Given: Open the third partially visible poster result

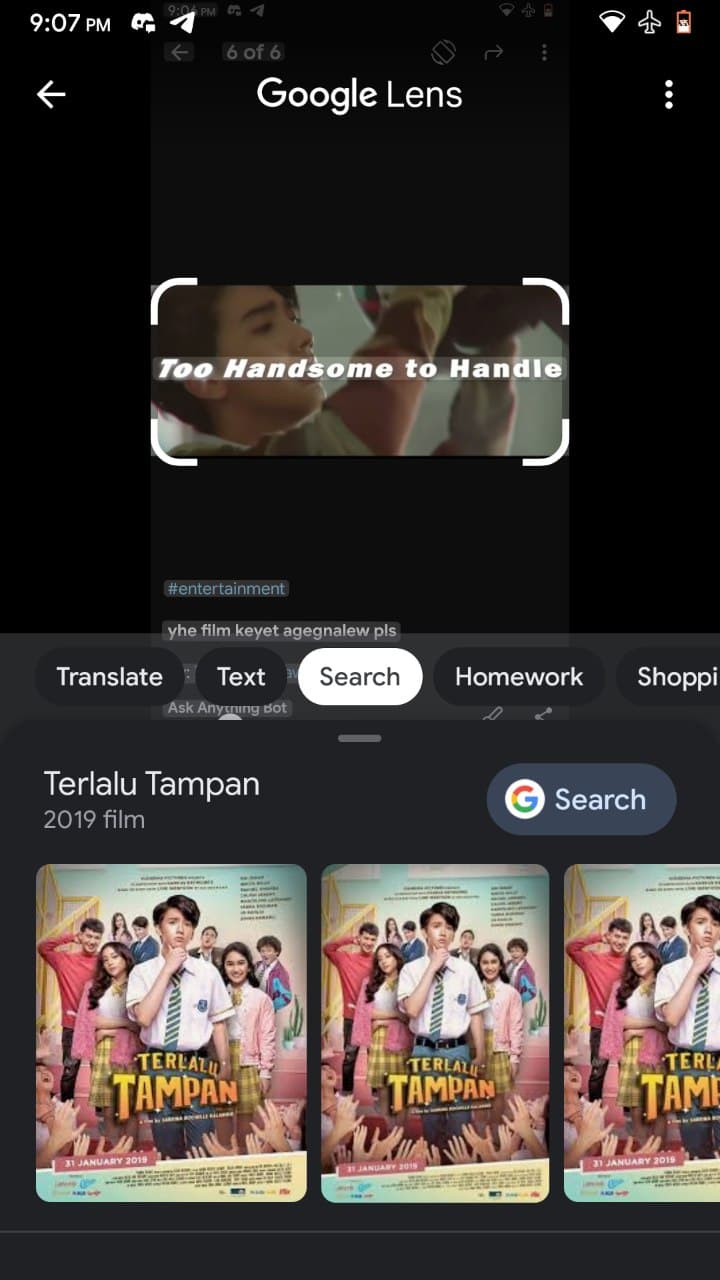Looking at the screenshot, I should [642, 1033].
